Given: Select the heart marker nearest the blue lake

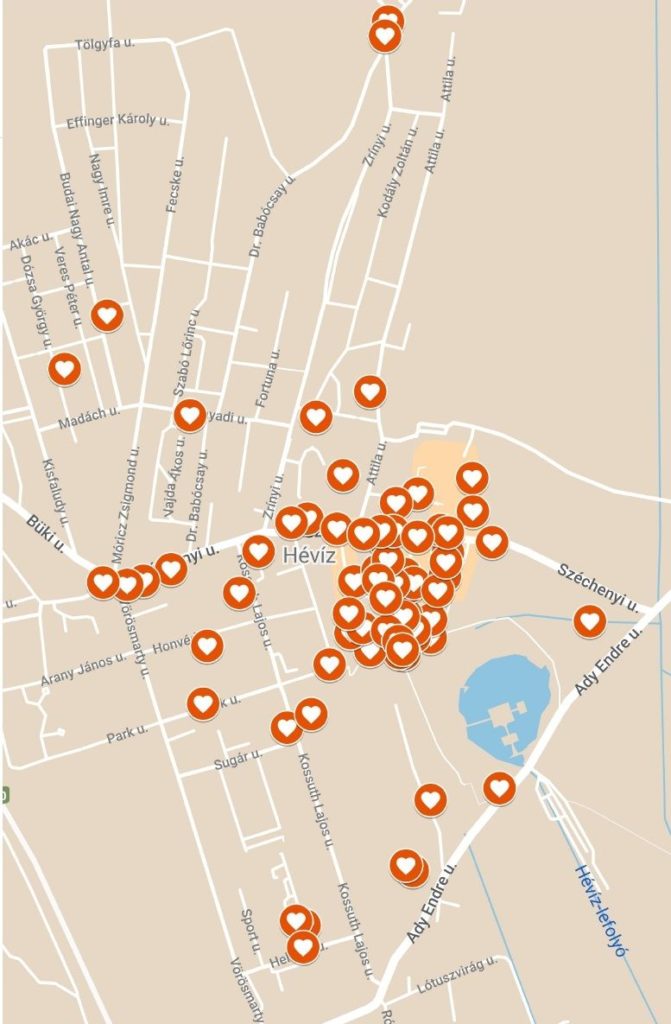Looking at the screenshot, I should point(499,788).
